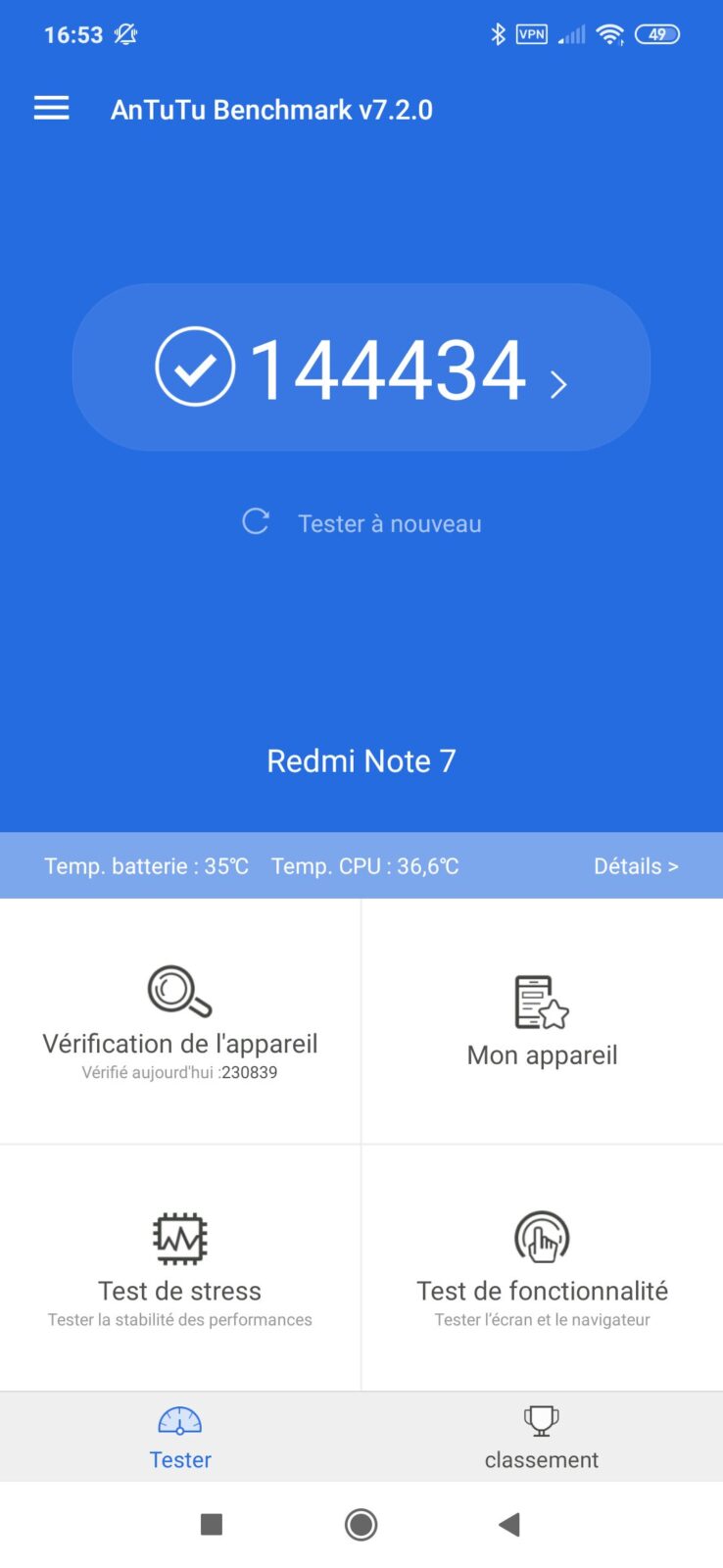Launch the Test de fonctionnalité

[542, 1268]
